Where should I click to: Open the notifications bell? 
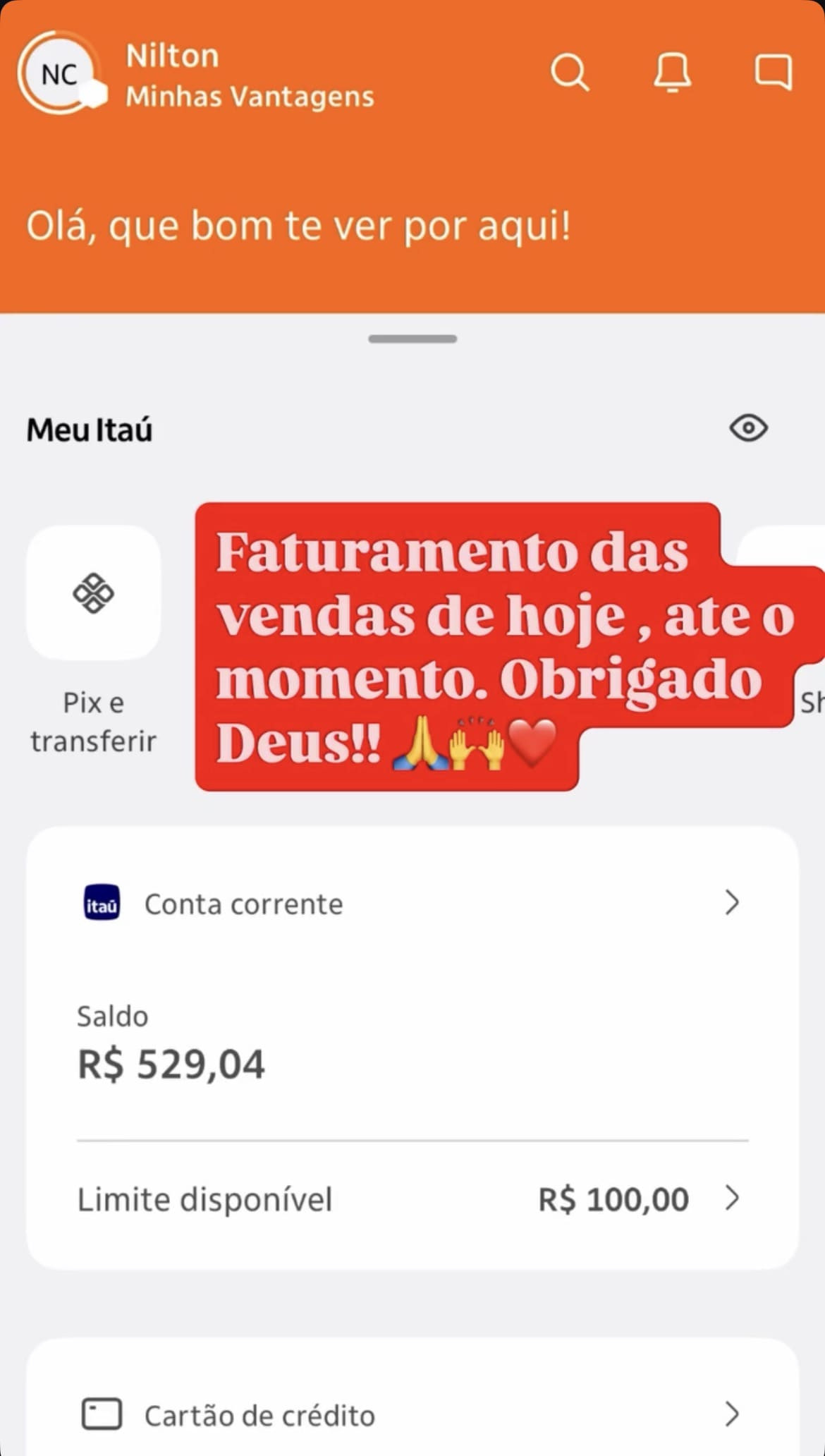pyautogui.click(x=672, y=73)
